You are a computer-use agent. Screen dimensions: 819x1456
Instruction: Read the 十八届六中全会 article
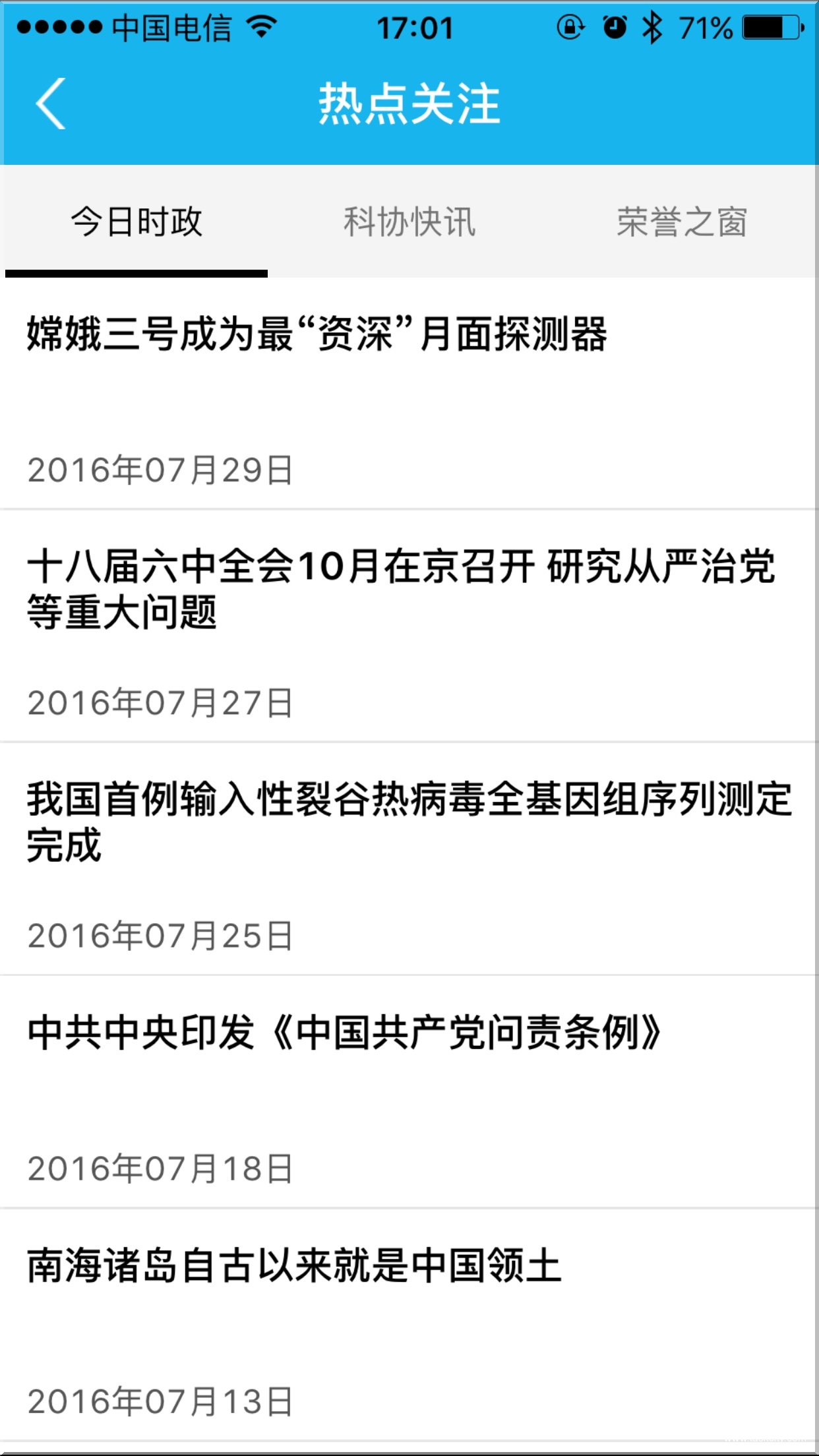point(401,589)
